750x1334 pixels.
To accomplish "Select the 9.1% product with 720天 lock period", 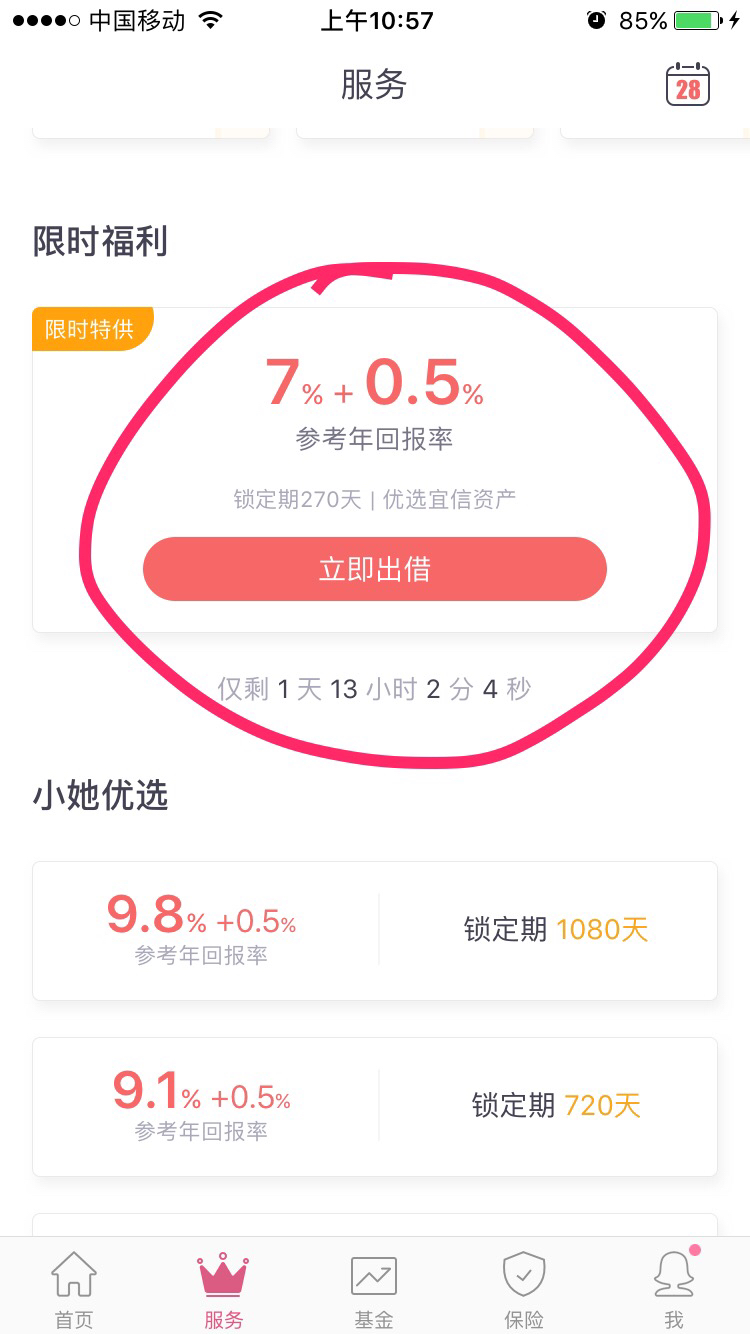I will click(x=375, y=1107).
